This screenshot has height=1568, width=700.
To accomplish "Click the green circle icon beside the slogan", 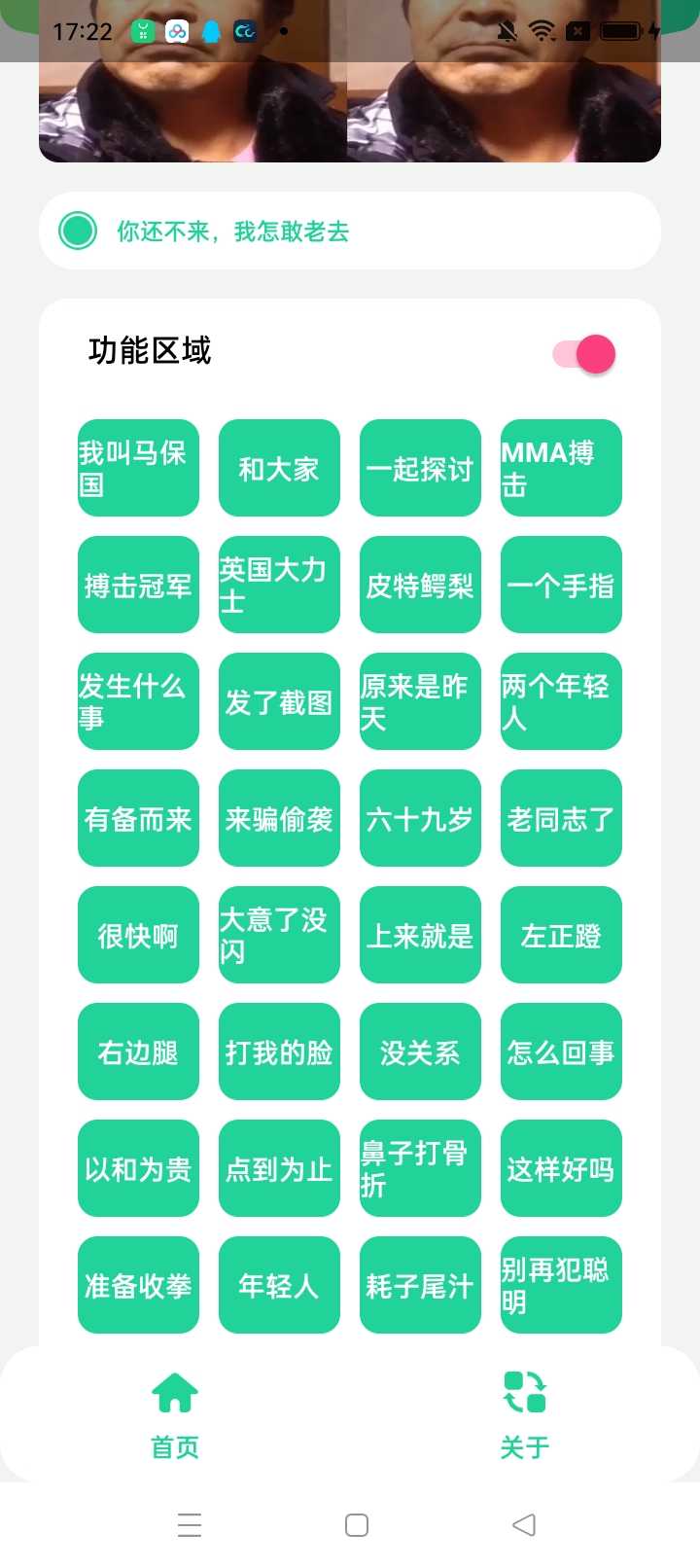I will [x=77, y=232].
